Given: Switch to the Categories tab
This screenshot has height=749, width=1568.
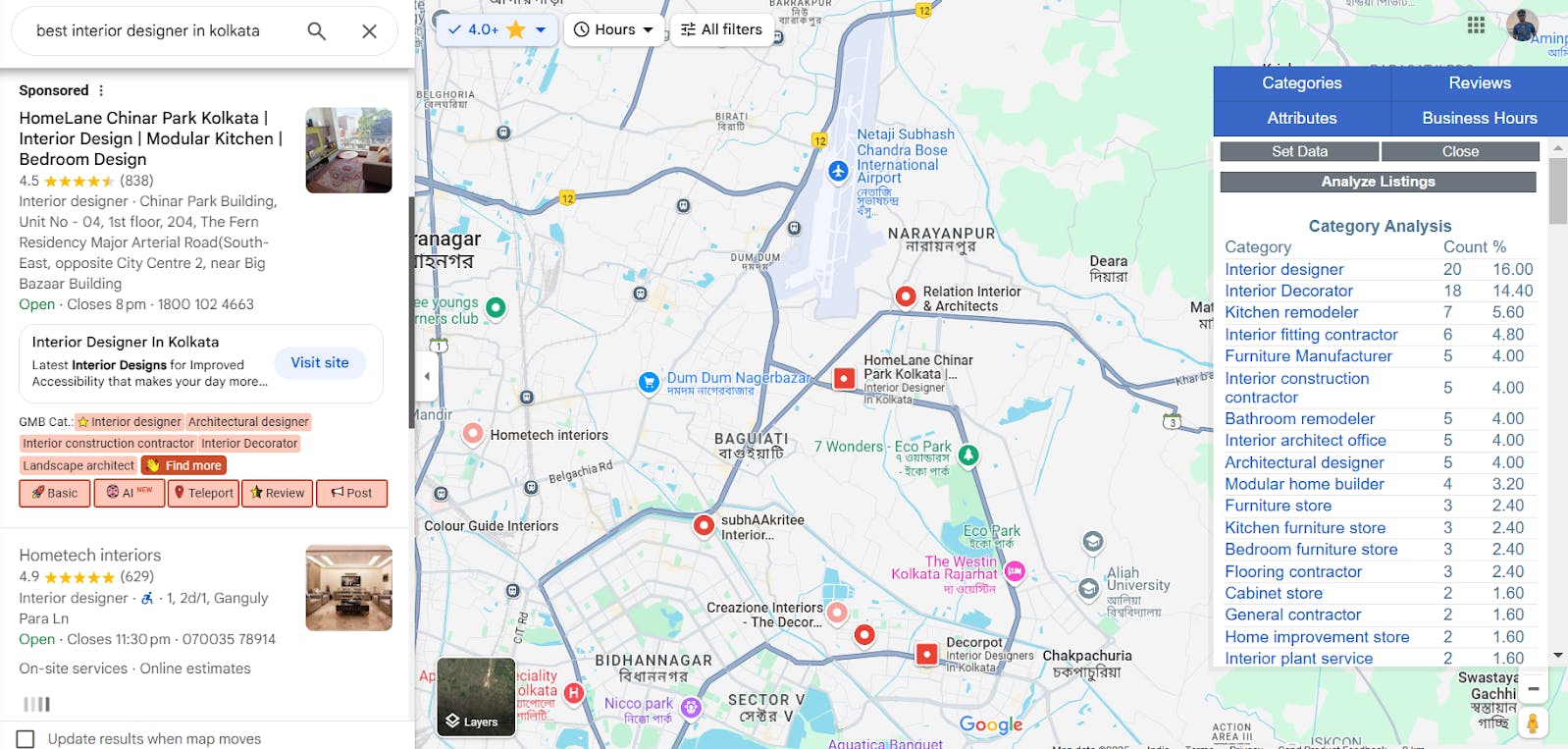Looking at the screenshot, I should [1301, 83].
